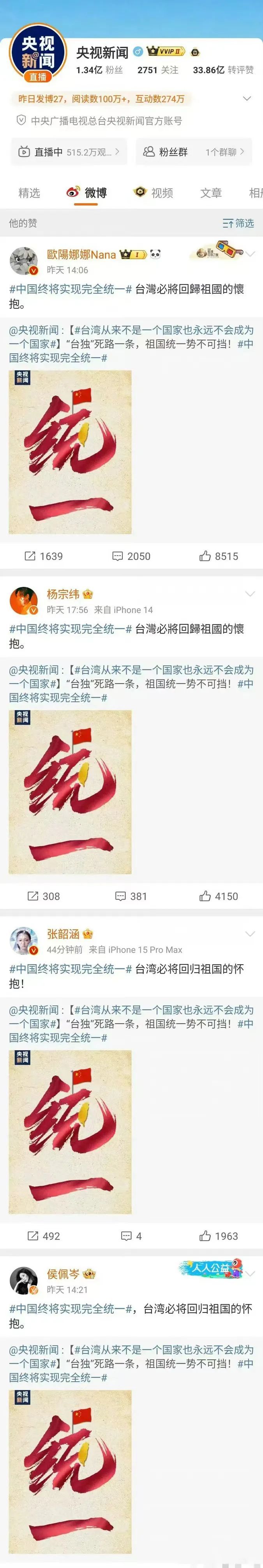Screen dimensions: 263x1568
Task: Like 歐陽娜娜Nana's post with 8515 likes
Action: pos(219,556)
